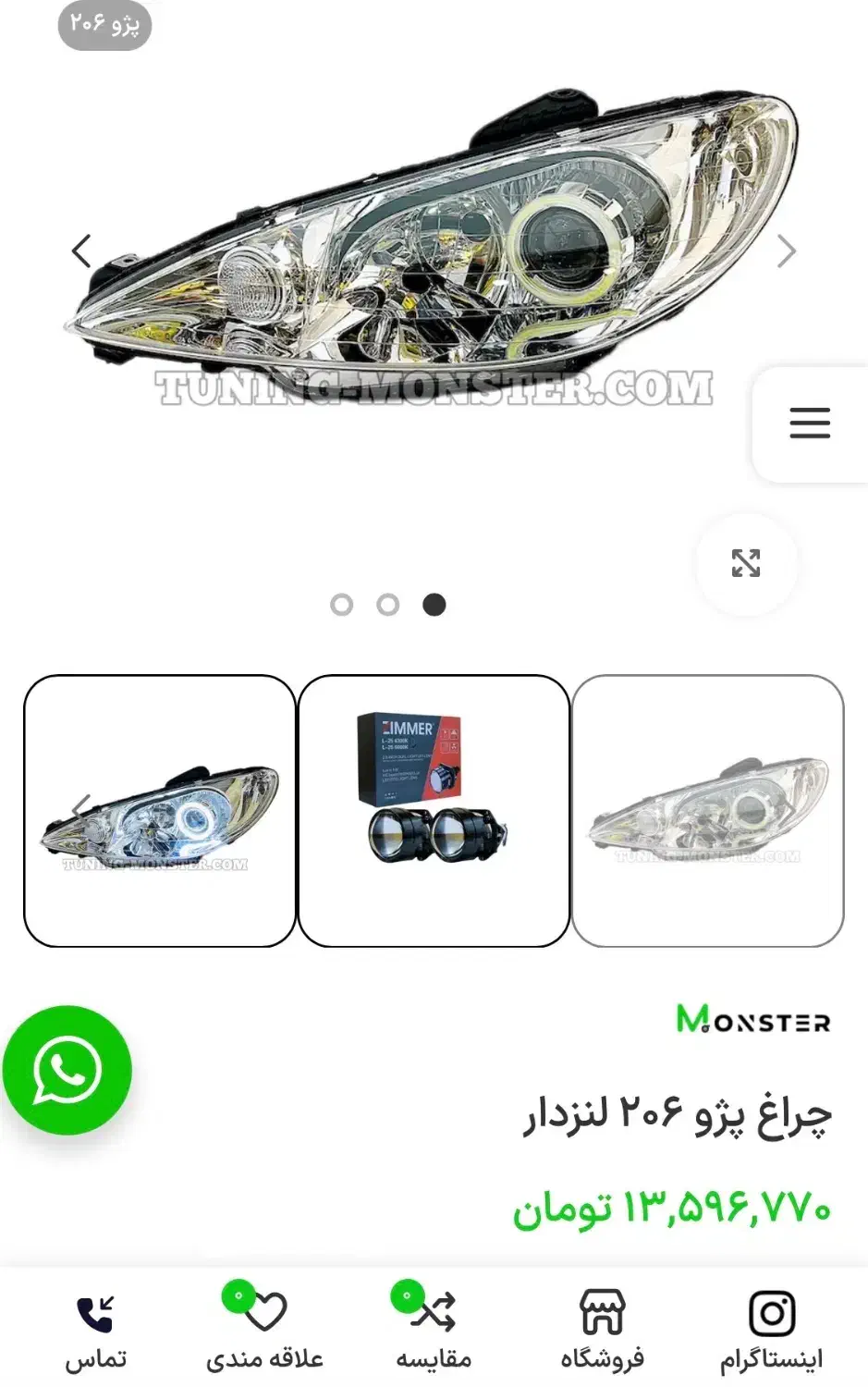The width and height of the screenshot is (868, 1387).
Task: Jump to the second gallery dot
Action: pos(388,605)
